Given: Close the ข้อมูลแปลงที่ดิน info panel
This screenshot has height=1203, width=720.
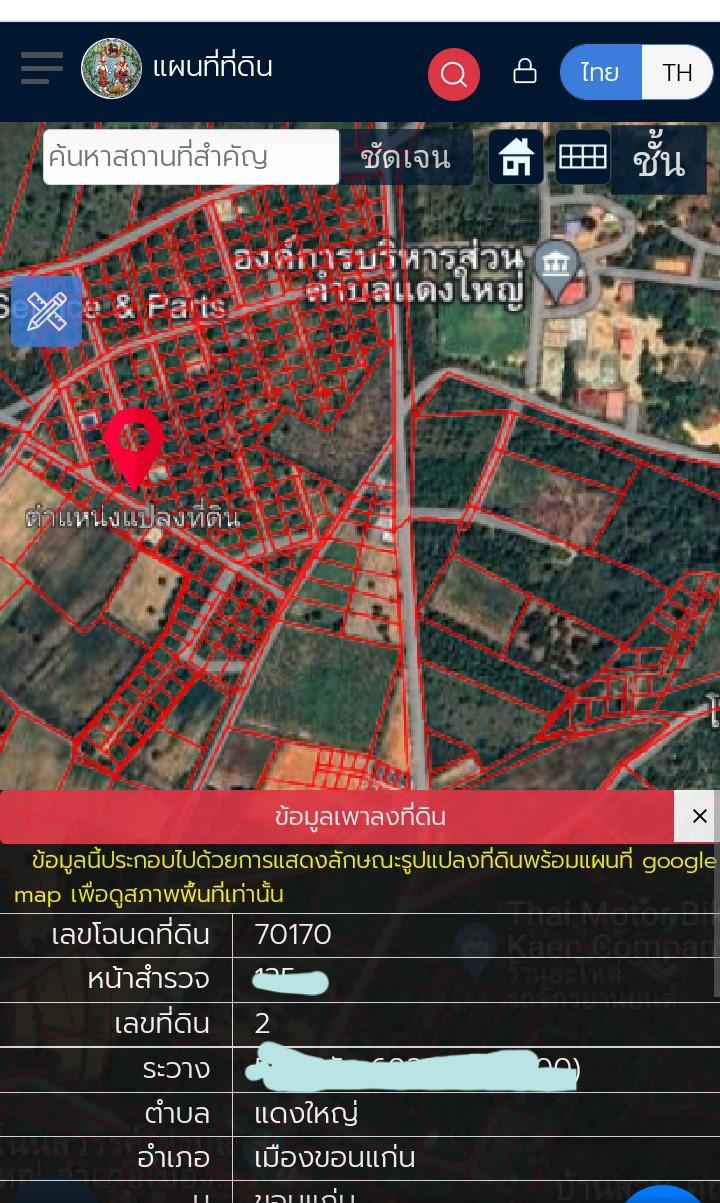Looking at the screenshot, I should pyautogui.click(x=699, y=816).
